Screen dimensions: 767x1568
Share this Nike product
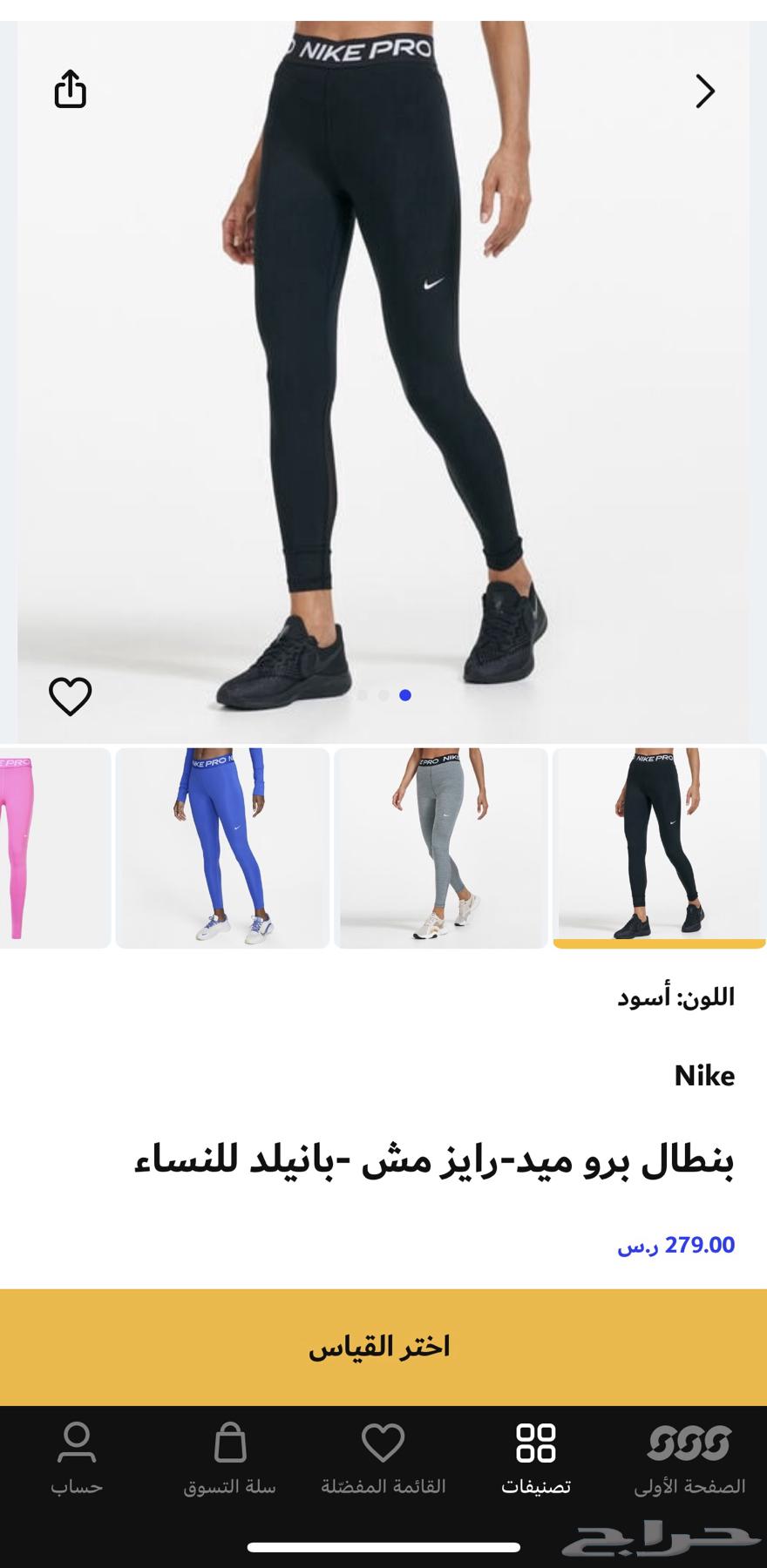[x=70, y=89]
